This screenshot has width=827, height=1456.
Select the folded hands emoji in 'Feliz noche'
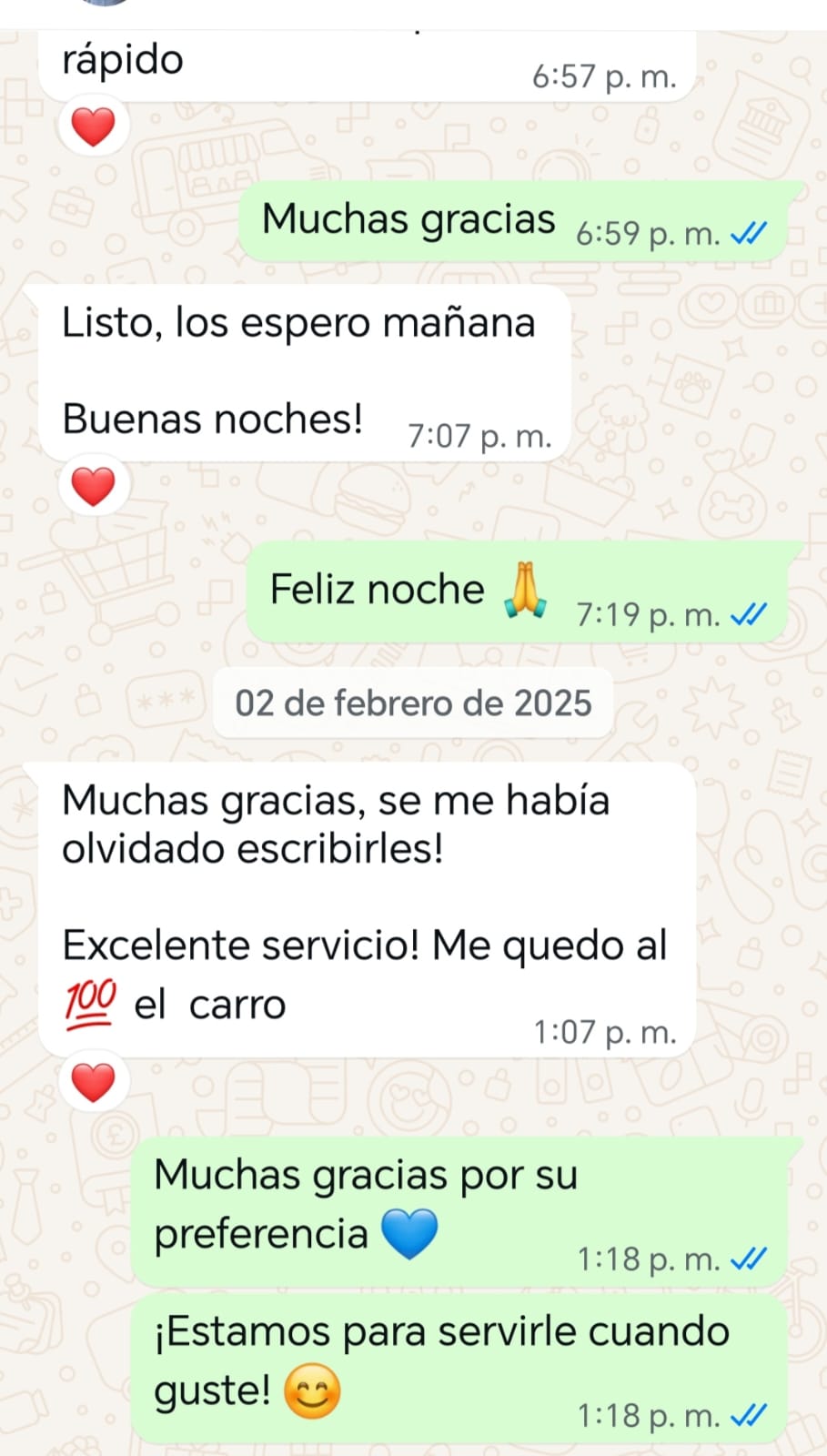(x=526, y=589)
